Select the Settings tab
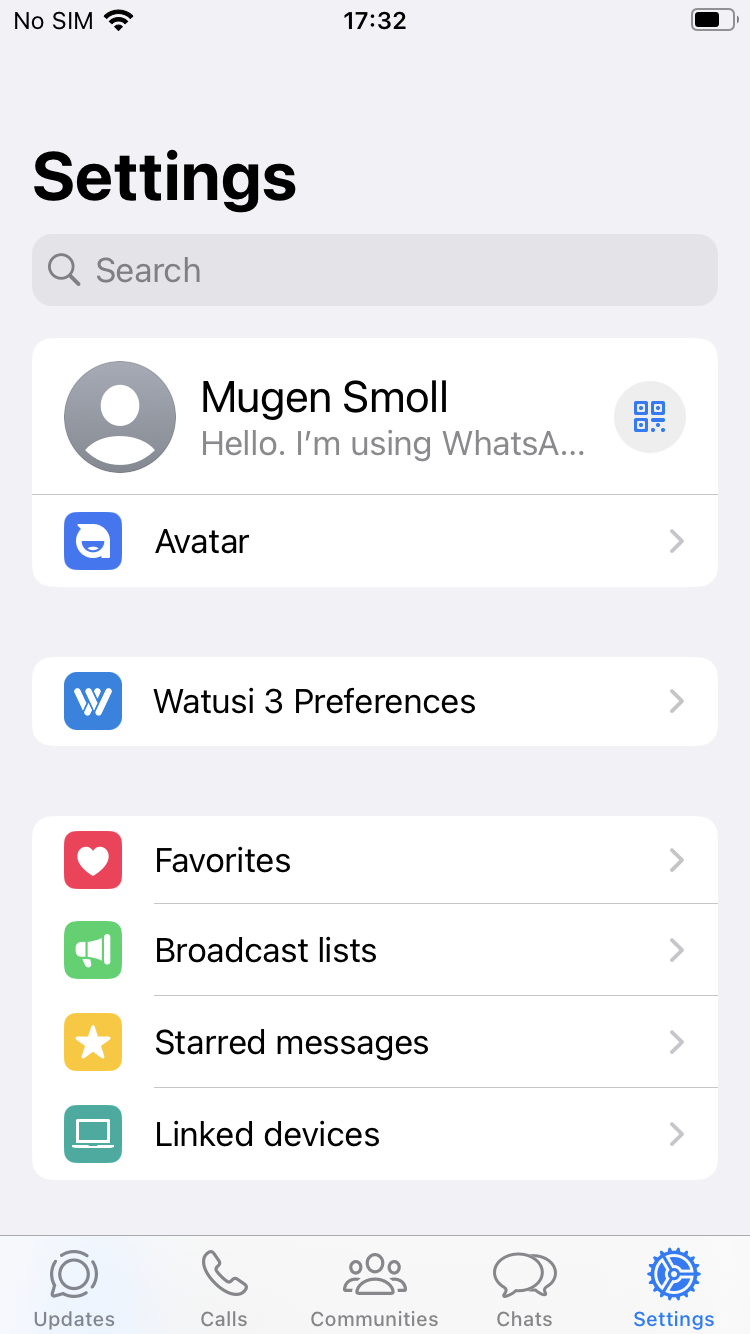This screenshot has height=1334, width=750. [674, 1288]
